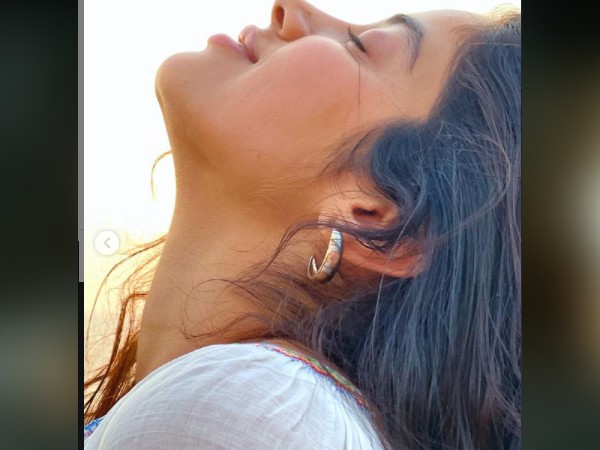Viewport: 600px width, 450px height.
Task: Go to the previous photo in carousel
Action: point(106,243)
